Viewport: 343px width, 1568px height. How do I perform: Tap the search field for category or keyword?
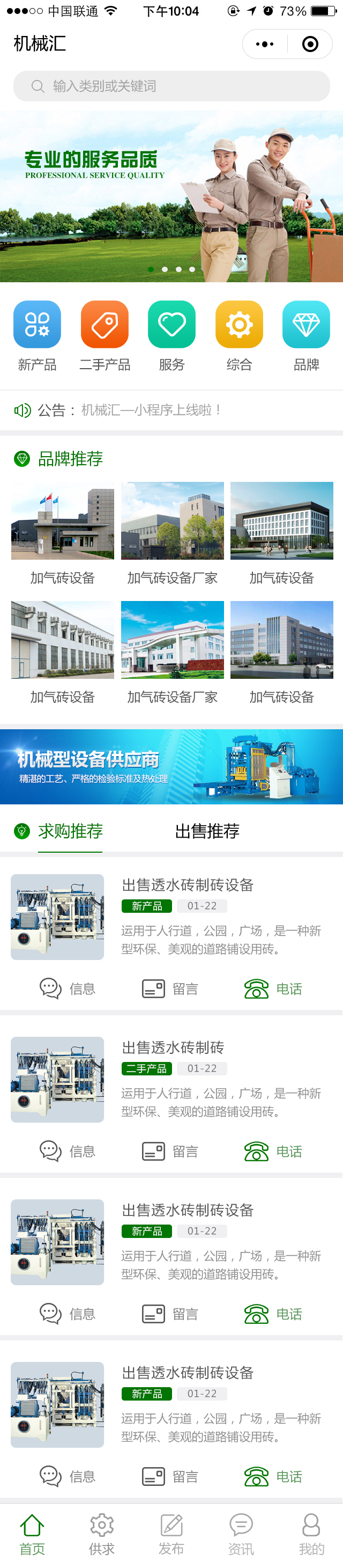[171, 86]
